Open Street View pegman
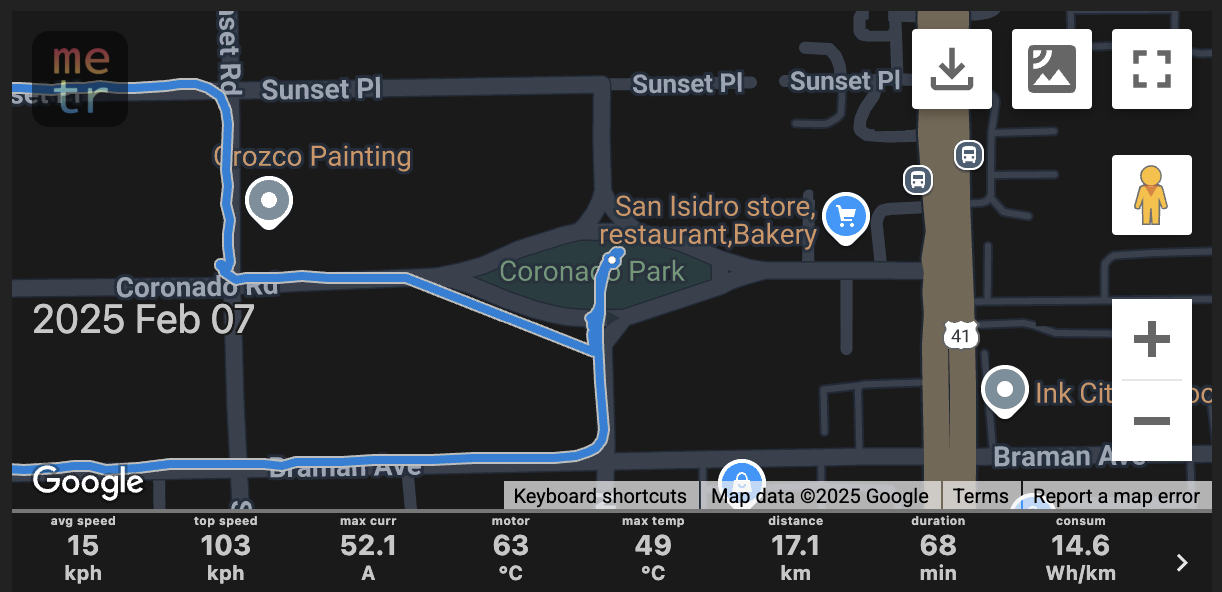Viewport: 1222px width, 592px height. (1152, 195)
